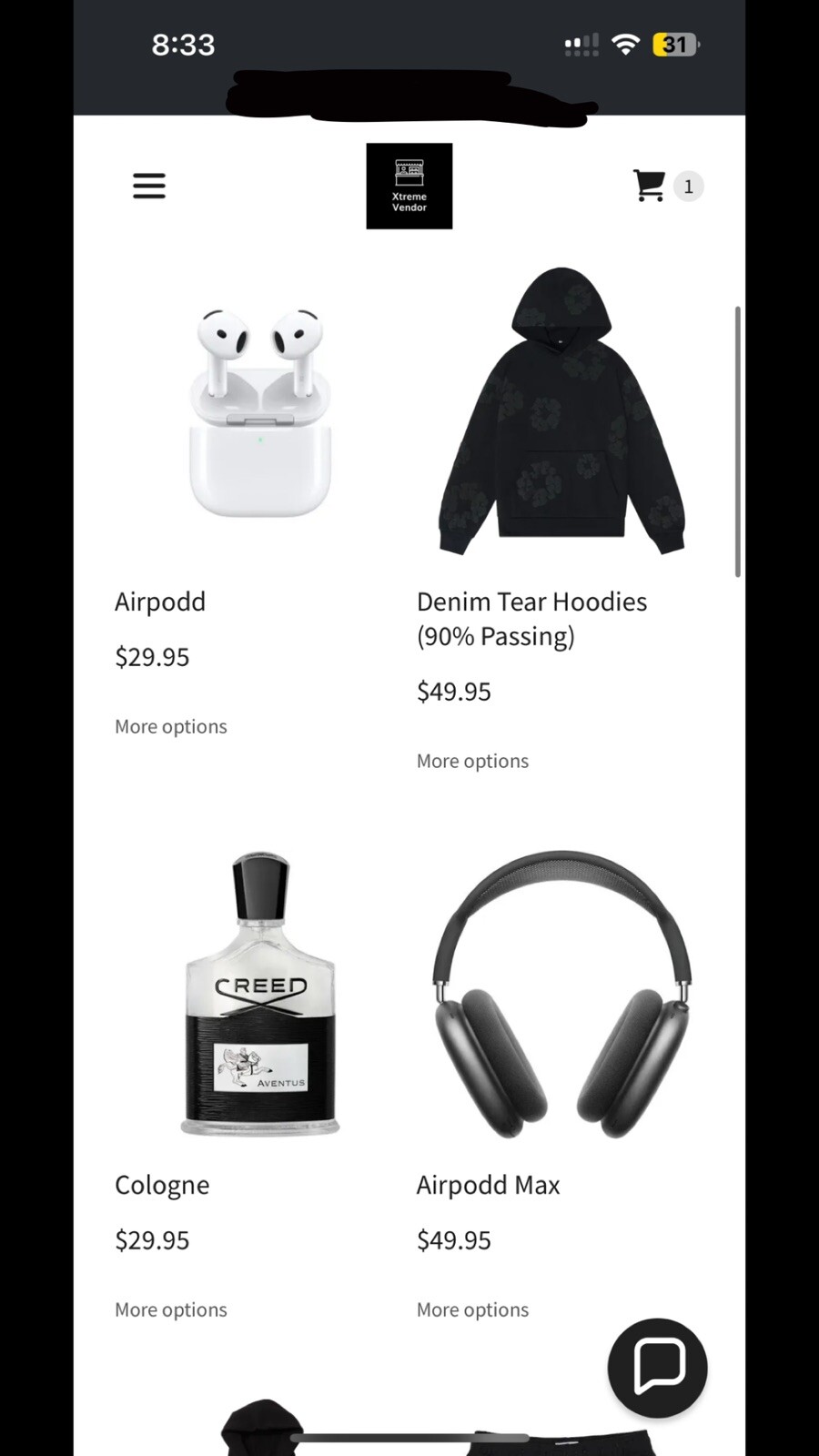Open the Denim Tear Hoodies product image
The image size is (819, 1456).
point(561,411)
